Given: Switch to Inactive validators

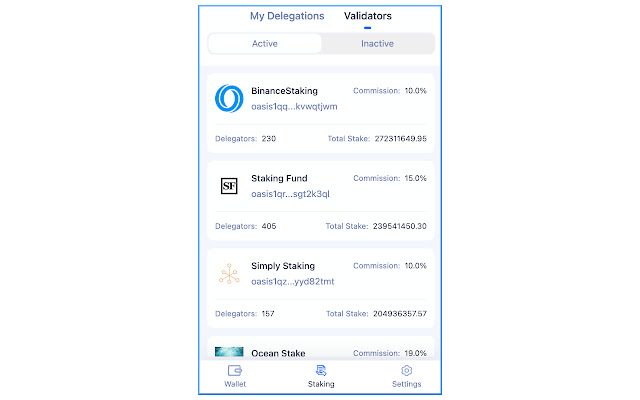Looking at the screenshot, I should (377, 44).
